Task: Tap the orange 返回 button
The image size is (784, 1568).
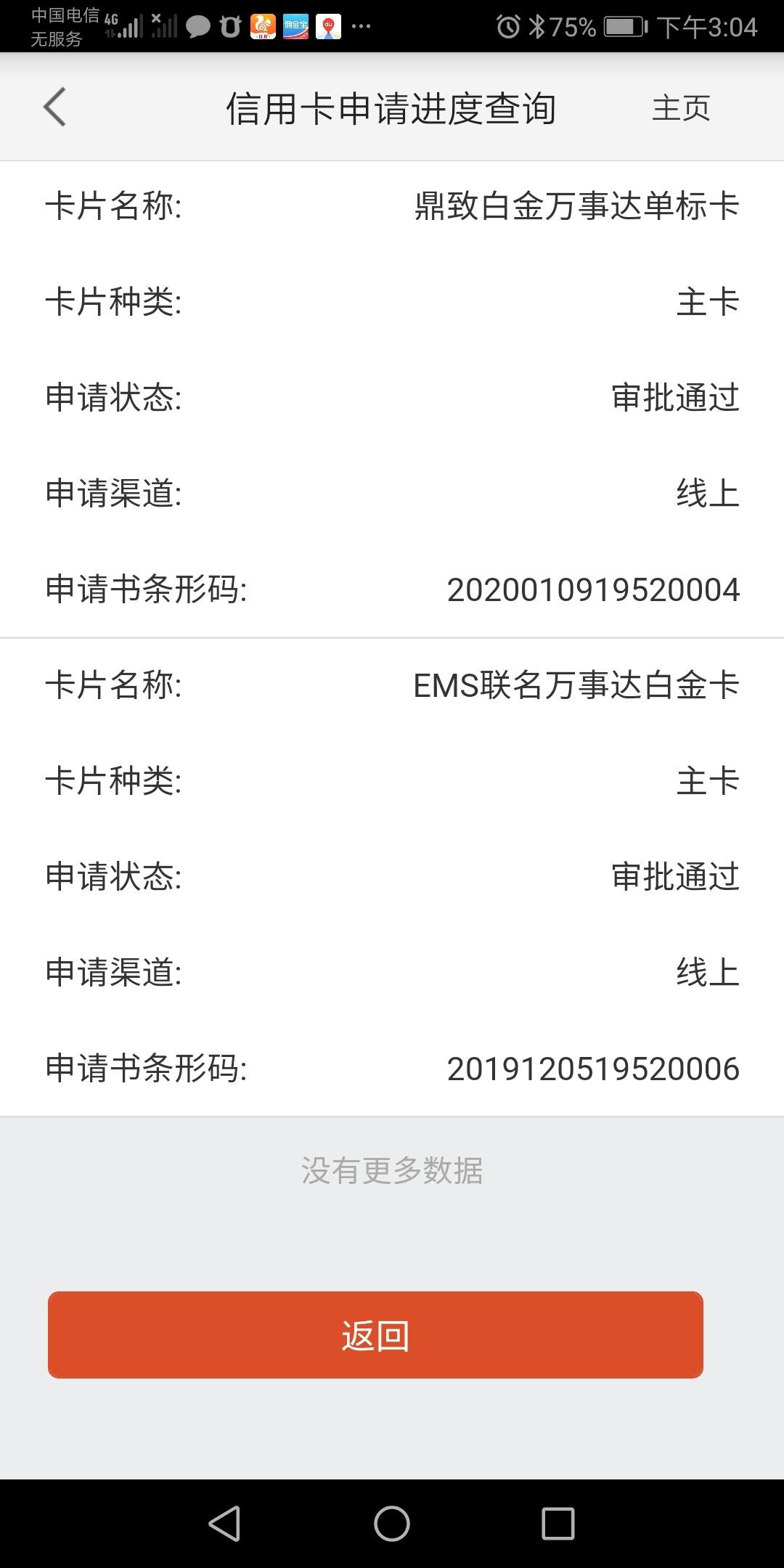Action: [x=375, y=1334]
